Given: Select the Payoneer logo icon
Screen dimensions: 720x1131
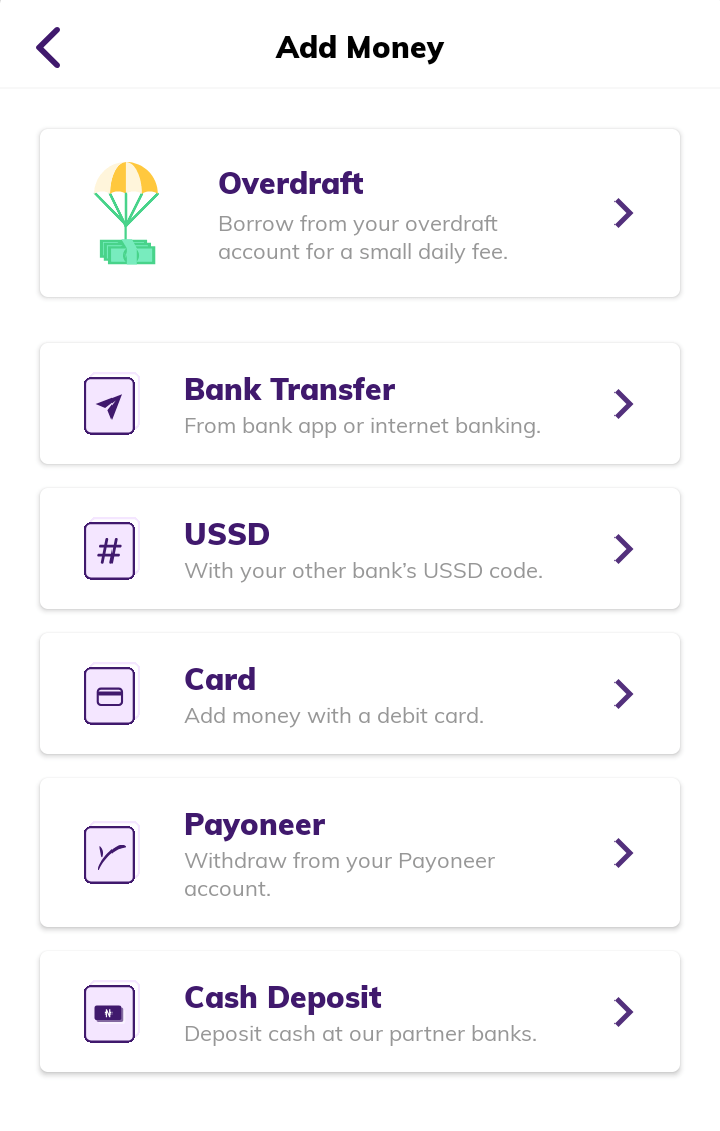Looking at the screenshot, I should coord(109,853).
